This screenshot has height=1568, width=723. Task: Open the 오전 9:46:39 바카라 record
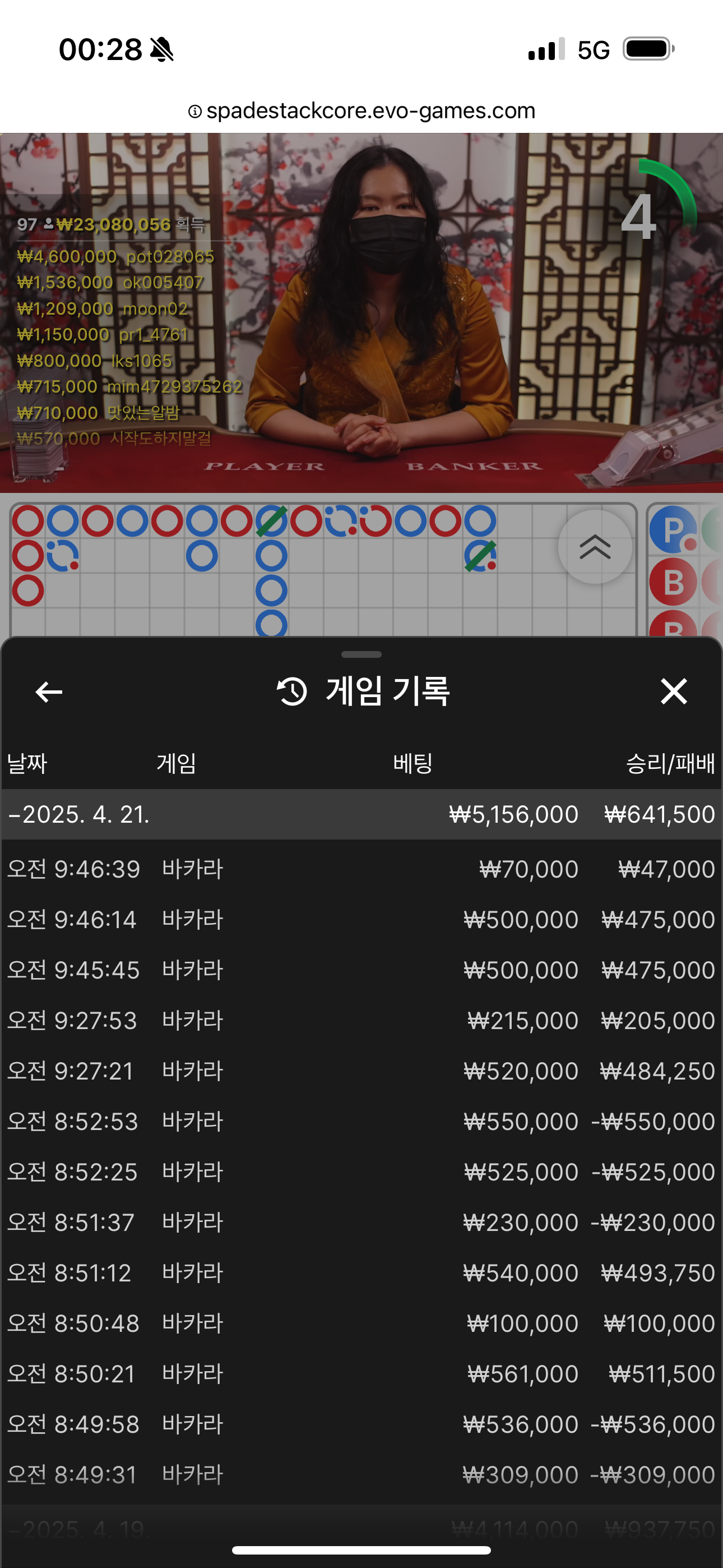(x=361, y=869)
